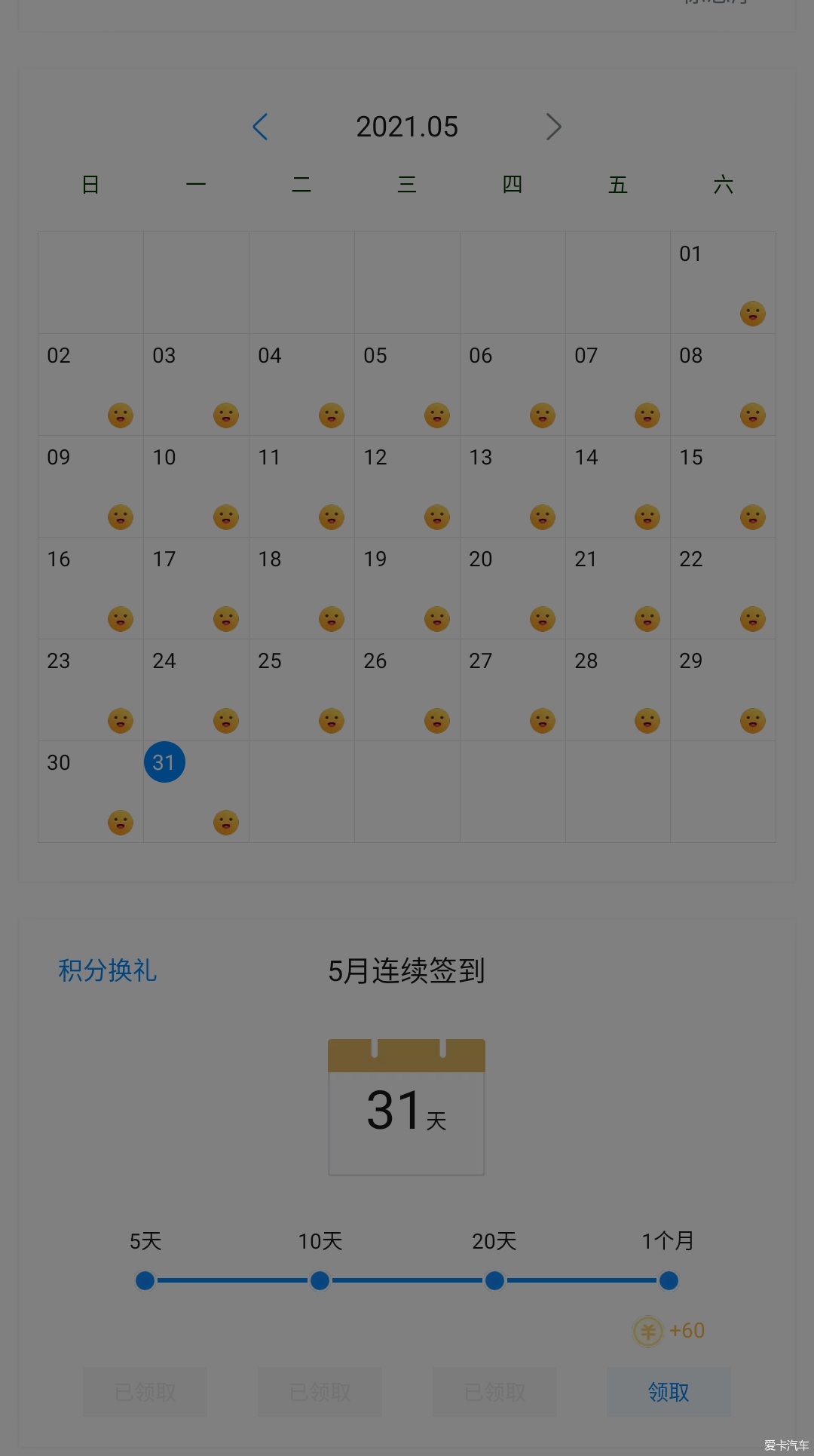Go to the next month
814x1456 pixels.
coord(553,127)
